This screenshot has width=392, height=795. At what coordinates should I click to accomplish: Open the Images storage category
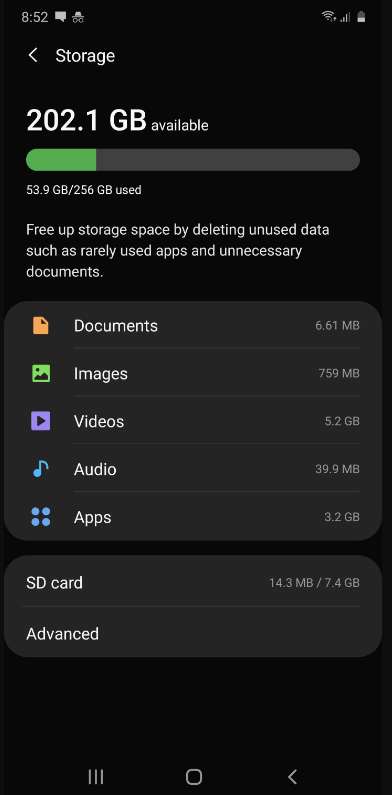click(x=193, y=373)
